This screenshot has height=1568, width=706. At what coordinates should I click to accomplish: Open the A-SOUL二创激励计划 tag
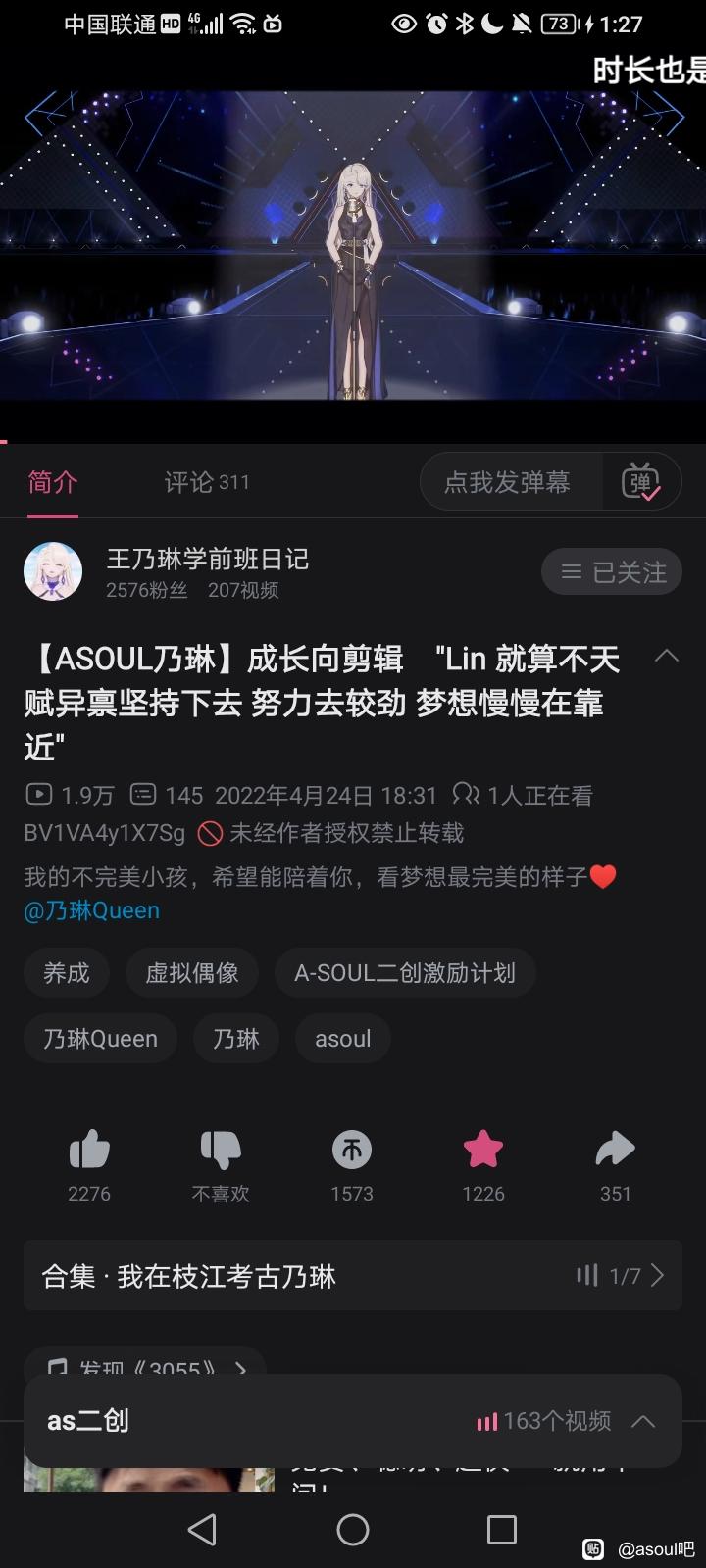click(x=405, y=973)
